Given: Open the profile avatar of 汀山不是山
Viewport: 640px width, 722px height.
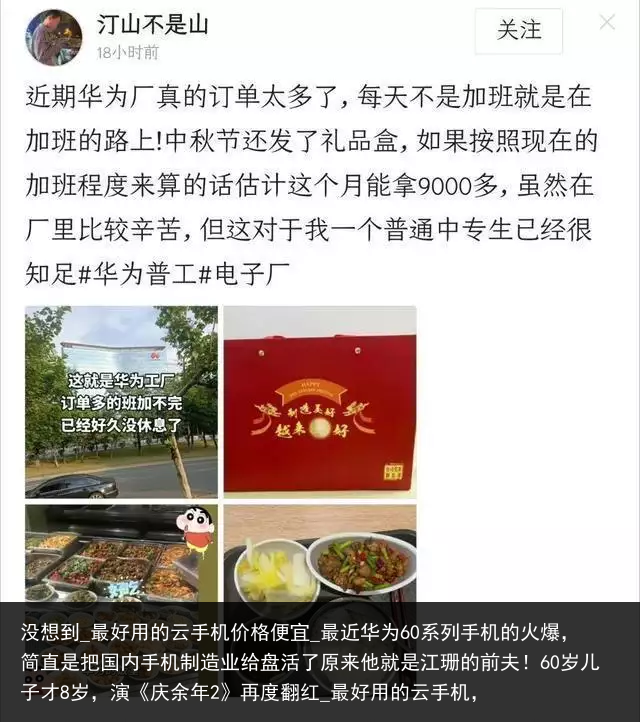Looking at the screenshot, I should 53,37.
